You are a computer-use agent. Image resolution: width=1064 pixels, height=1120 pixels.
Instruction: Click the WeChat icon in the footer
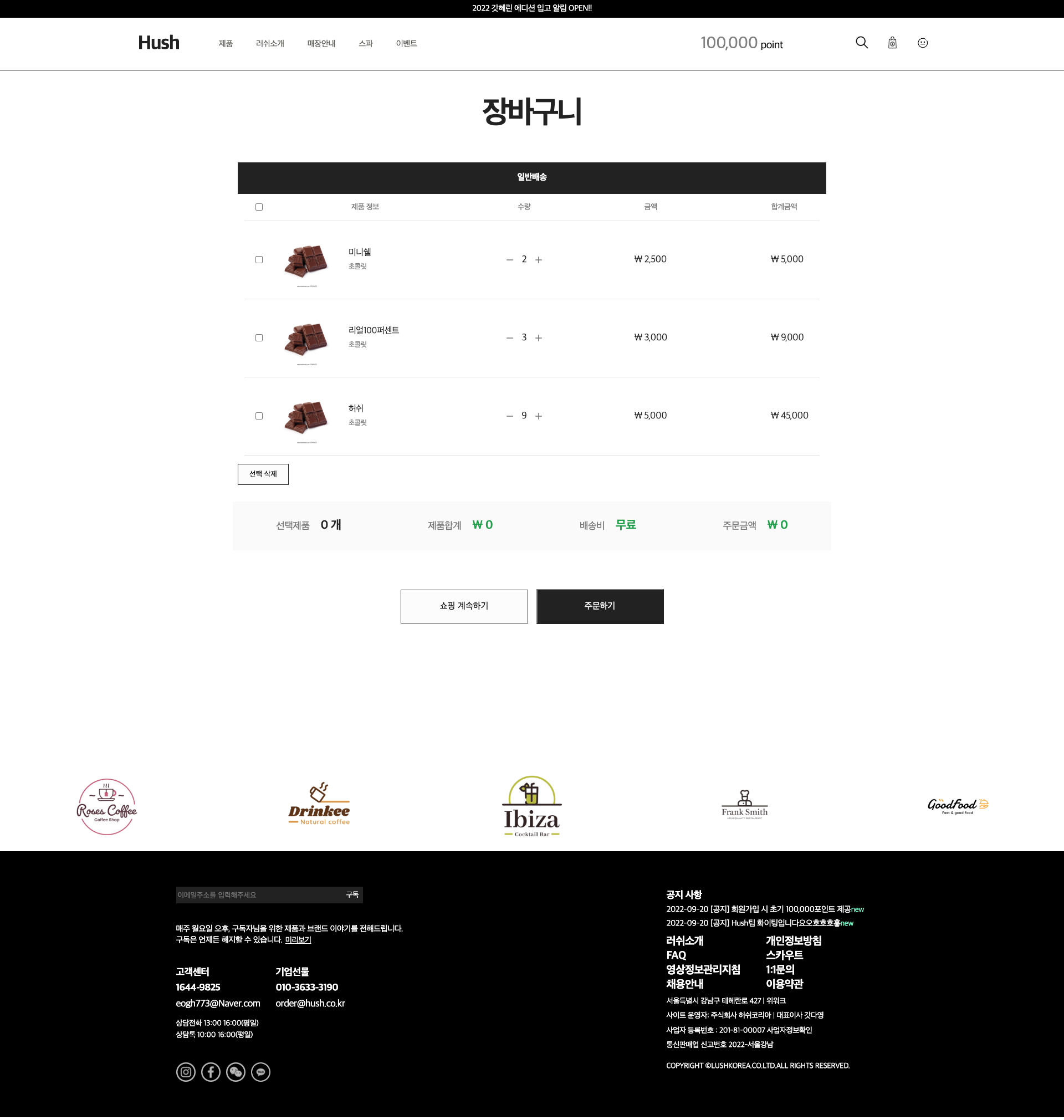tap(236, 1072)
